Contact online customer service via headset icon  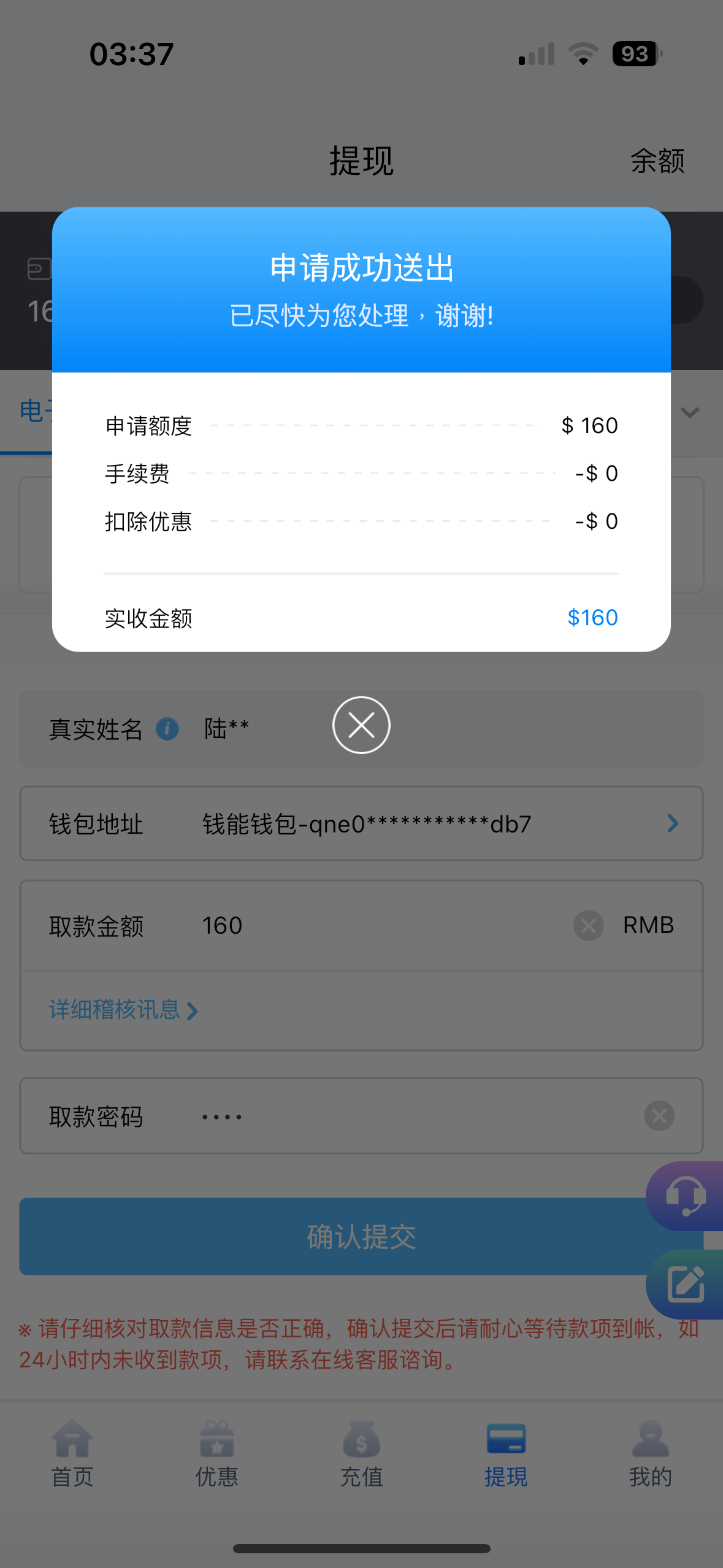point(685,1196)
